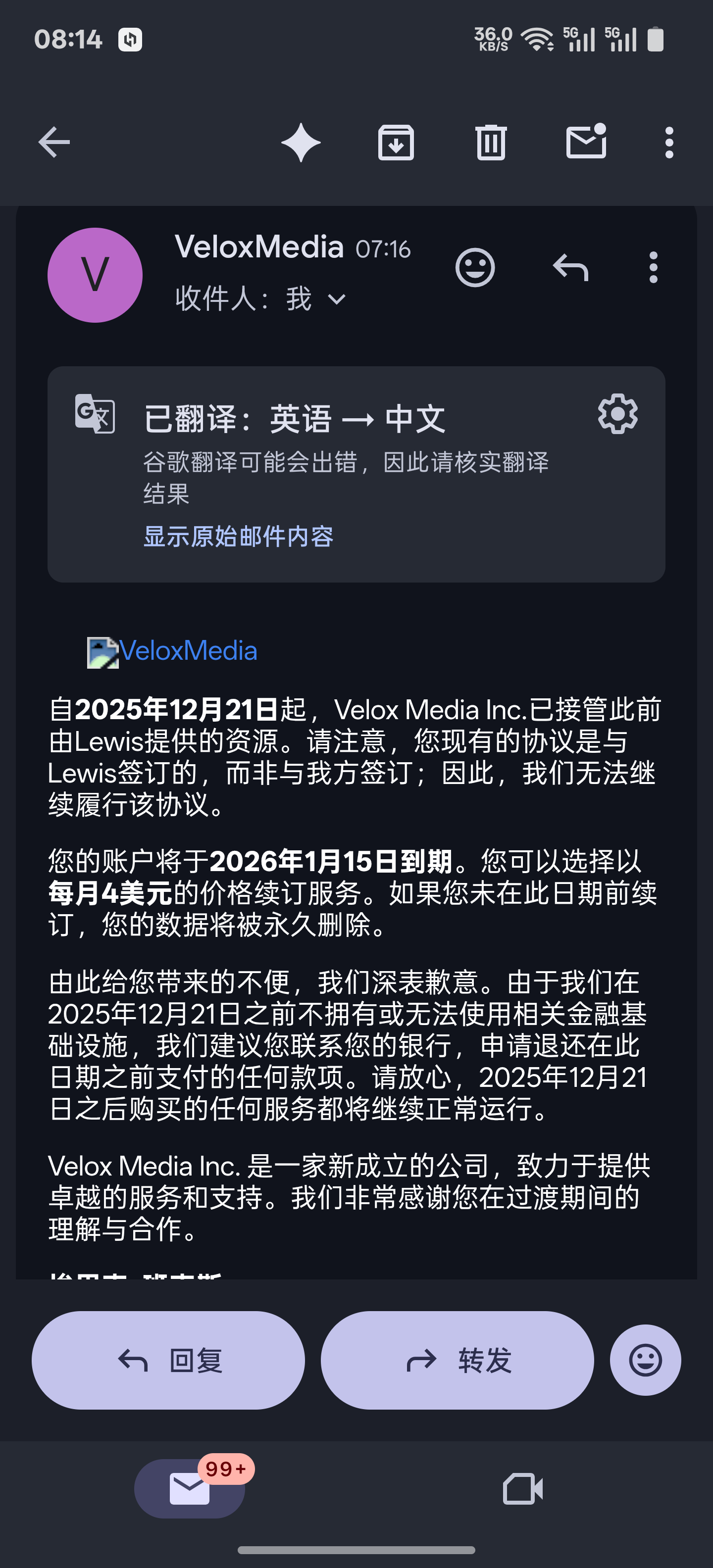Tap the reply arrow in the header
The image size is (713, 1568).
[570, 268]
